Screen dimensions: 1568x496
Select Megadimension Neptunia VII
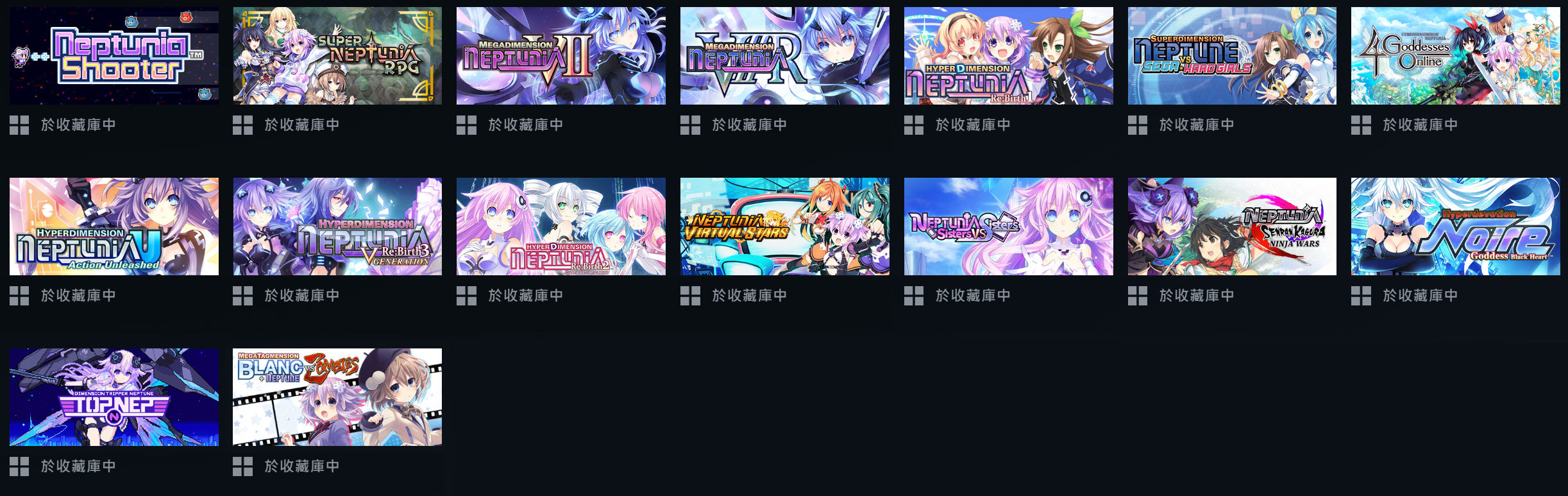pyautogui.click(x=561, y=56)
